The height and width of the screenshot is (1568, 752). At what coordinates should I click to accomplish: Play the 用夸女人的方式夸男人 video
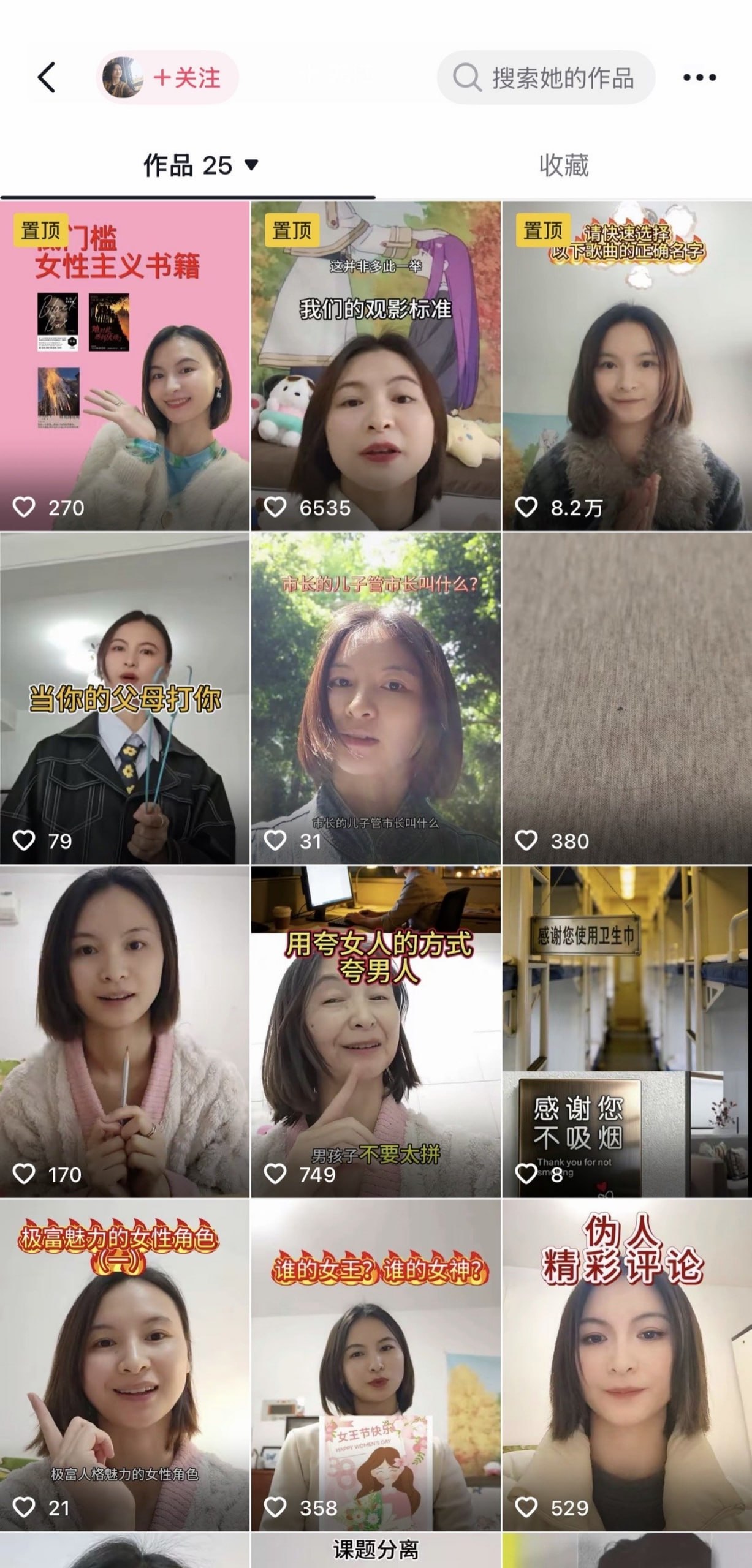(x=376, y=1032)
